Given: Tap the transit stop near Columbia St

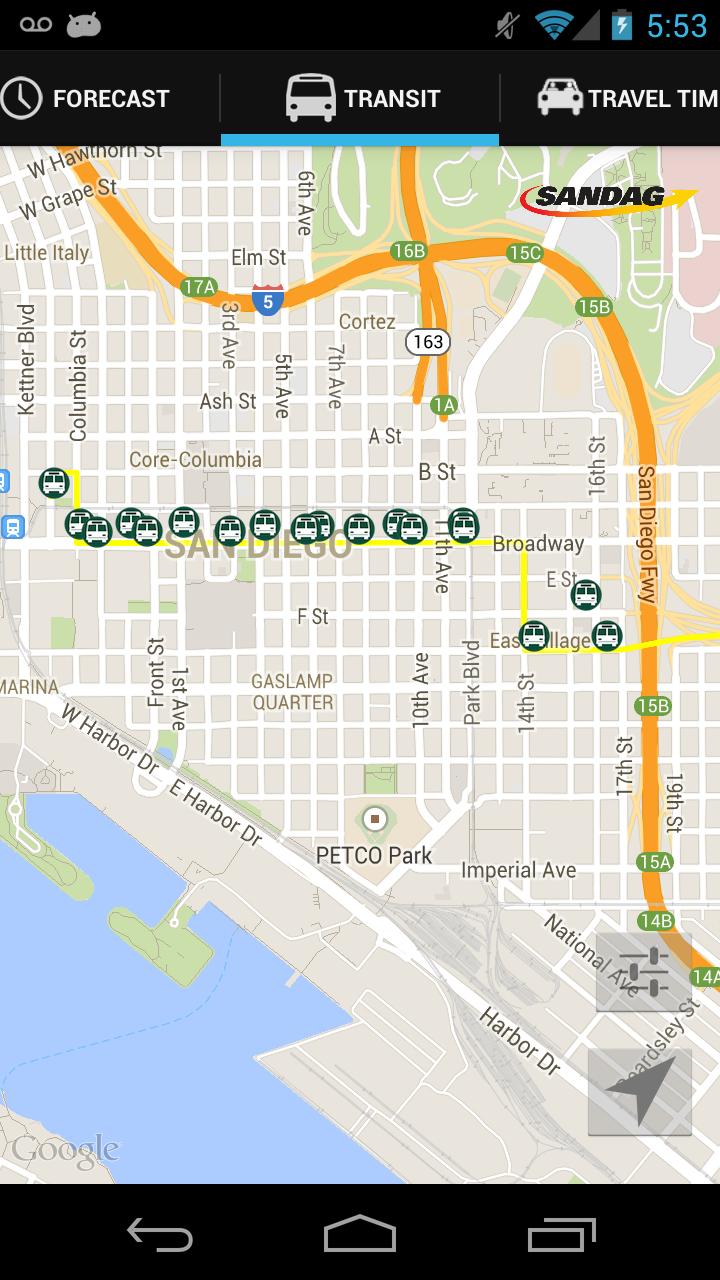Looking at the screenshot, I should coord(54,483).
